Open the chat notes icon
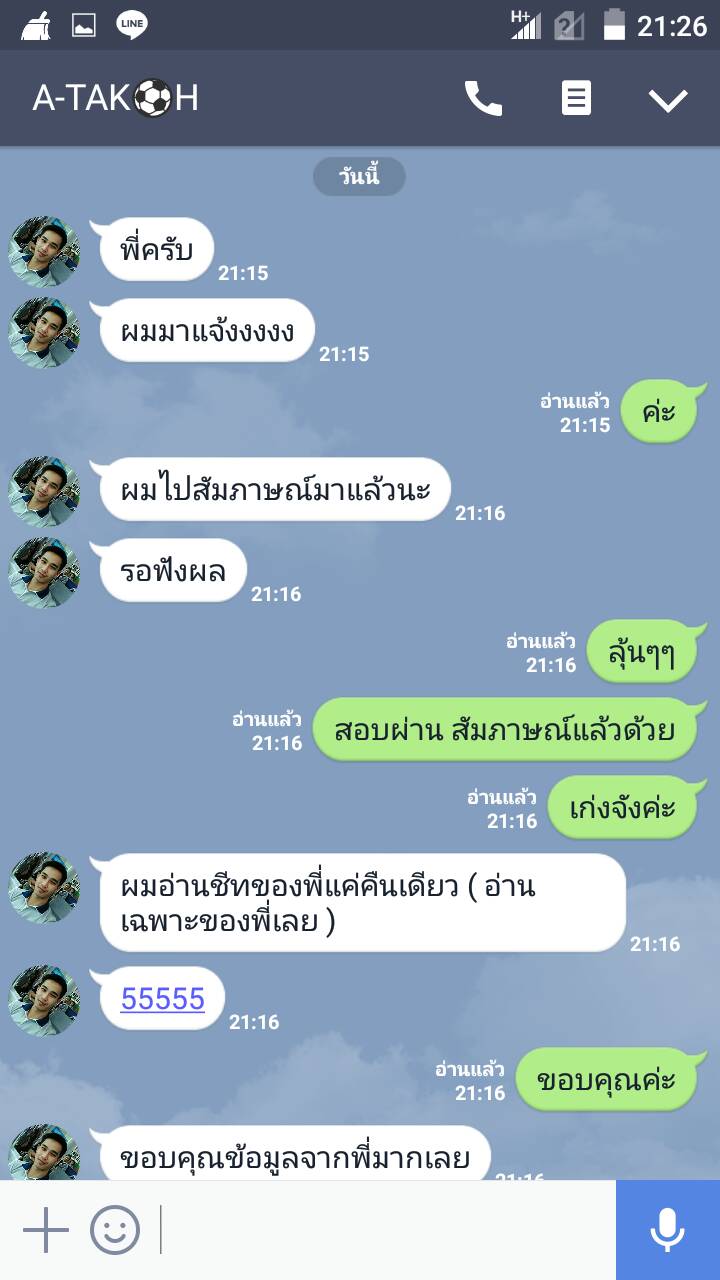Screen dimensions: 720x1280 pyautogui.click(x=576, y=98)
